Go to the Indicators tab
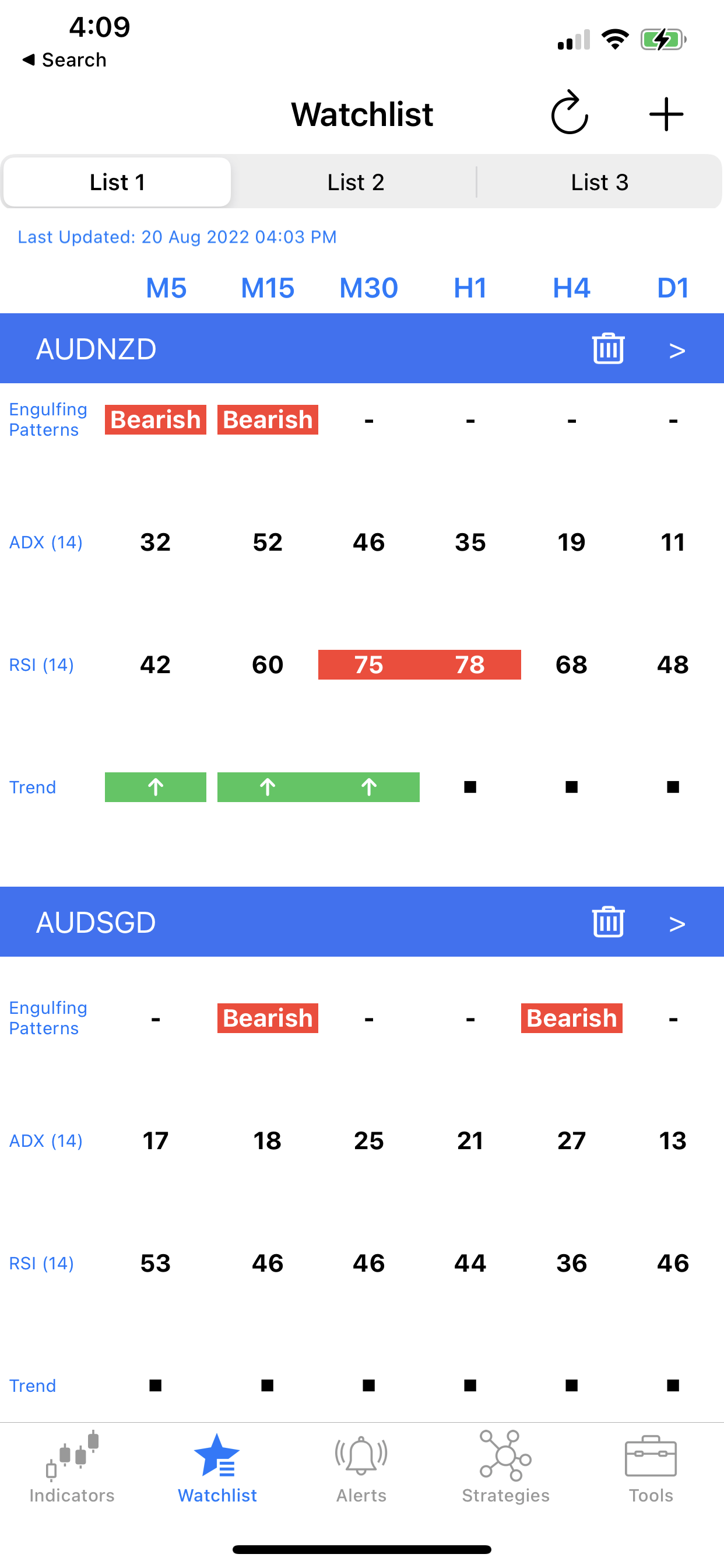The width and height of the screenshot is (724, 1568). click(72, 1468)
